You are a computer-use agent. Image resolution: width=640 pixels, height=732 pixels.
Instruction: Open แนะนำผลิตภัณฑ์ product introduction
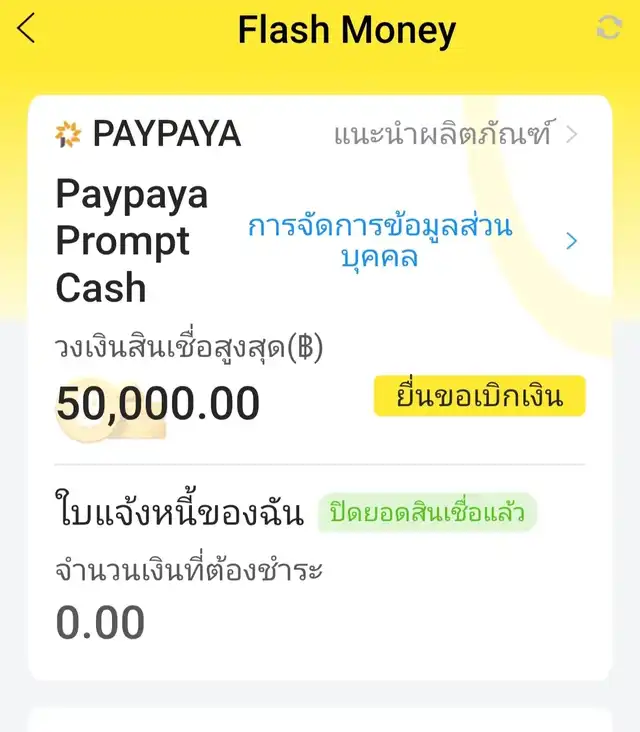(456, 135)
